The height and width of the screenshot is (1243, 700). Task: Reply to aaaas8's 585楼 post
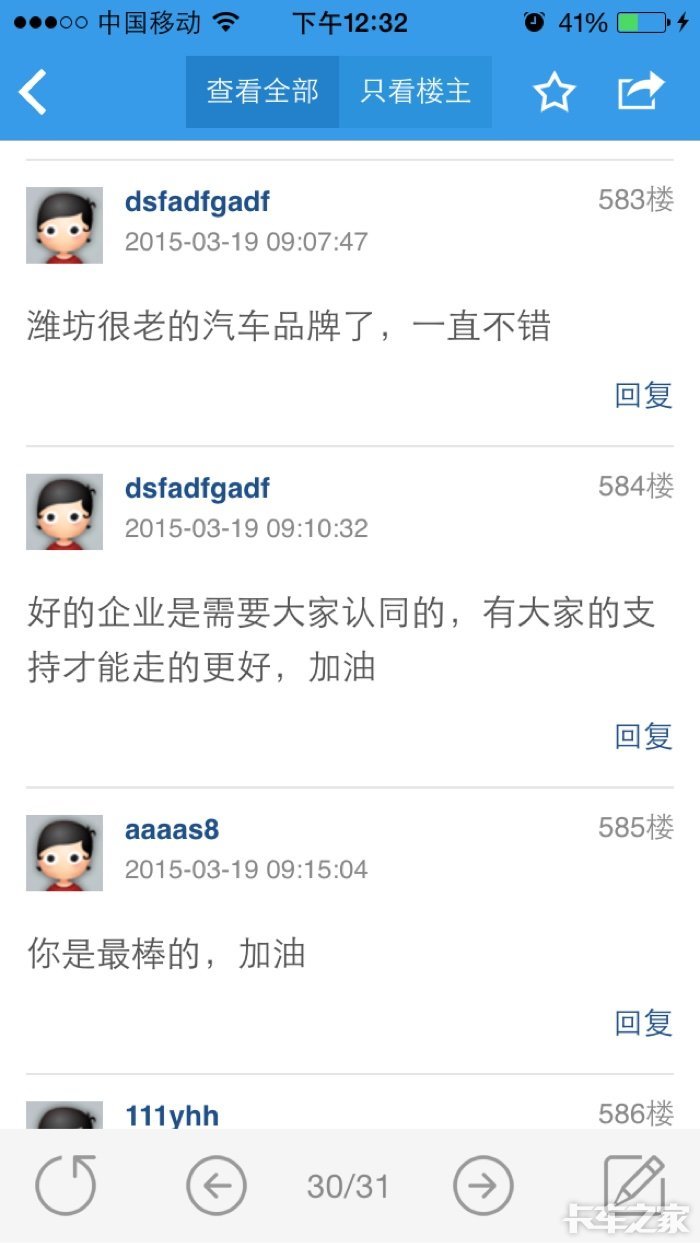[x=643, y=1023]
